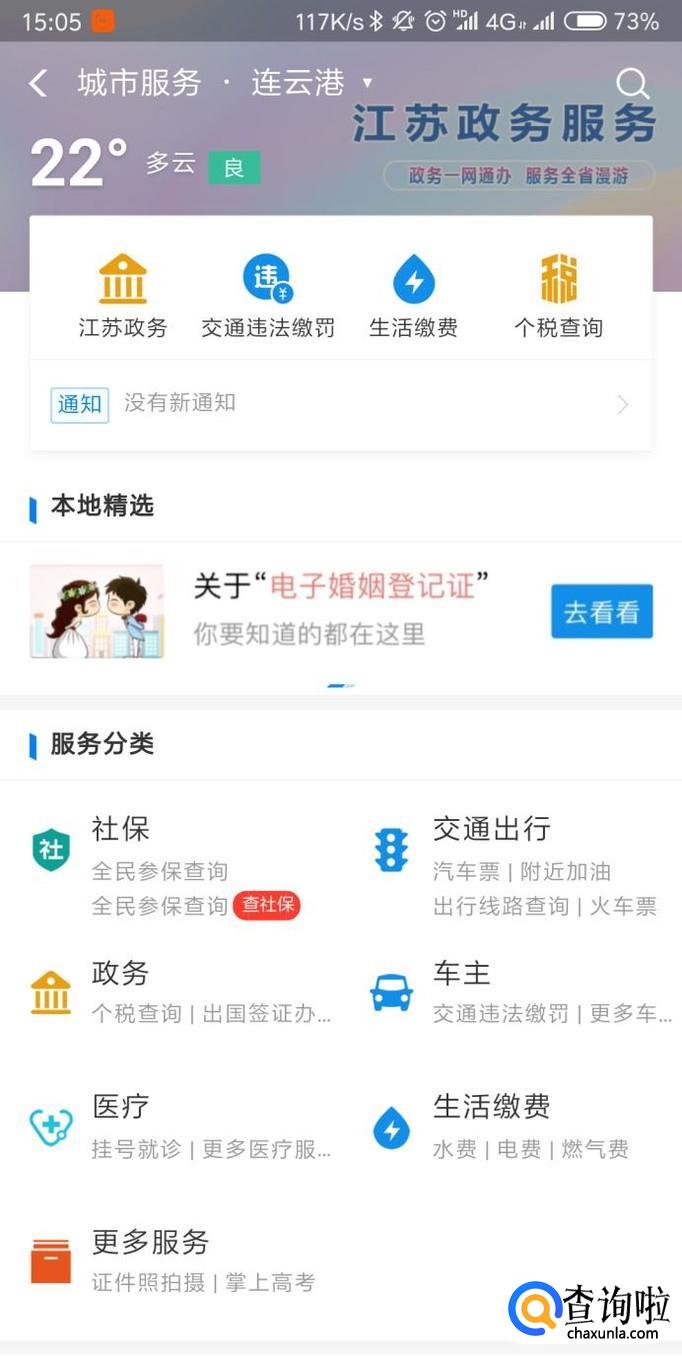Open 生活缴费 shortcut icon at top
This screenshot has width=682, height=1364.
413,296
